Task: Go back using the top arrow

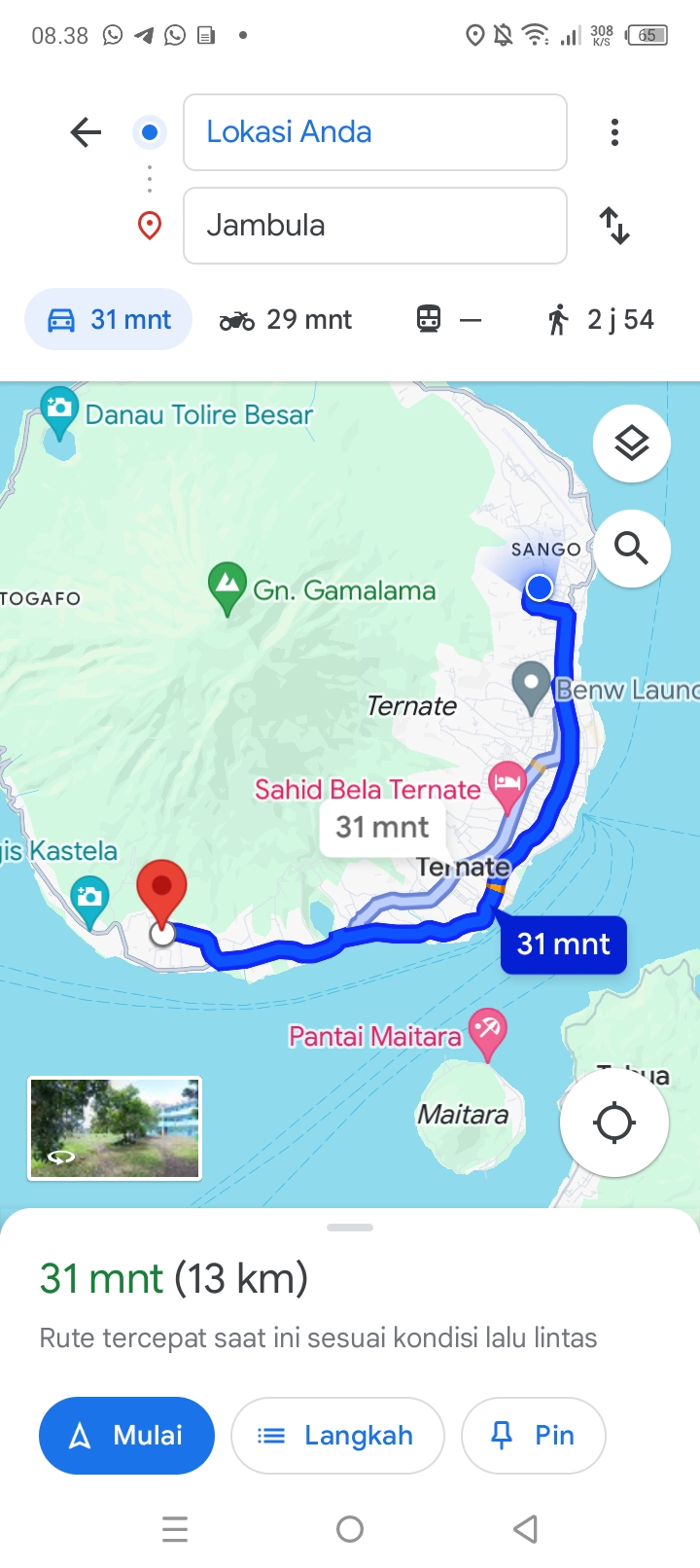Action: [x=86, y=132]
